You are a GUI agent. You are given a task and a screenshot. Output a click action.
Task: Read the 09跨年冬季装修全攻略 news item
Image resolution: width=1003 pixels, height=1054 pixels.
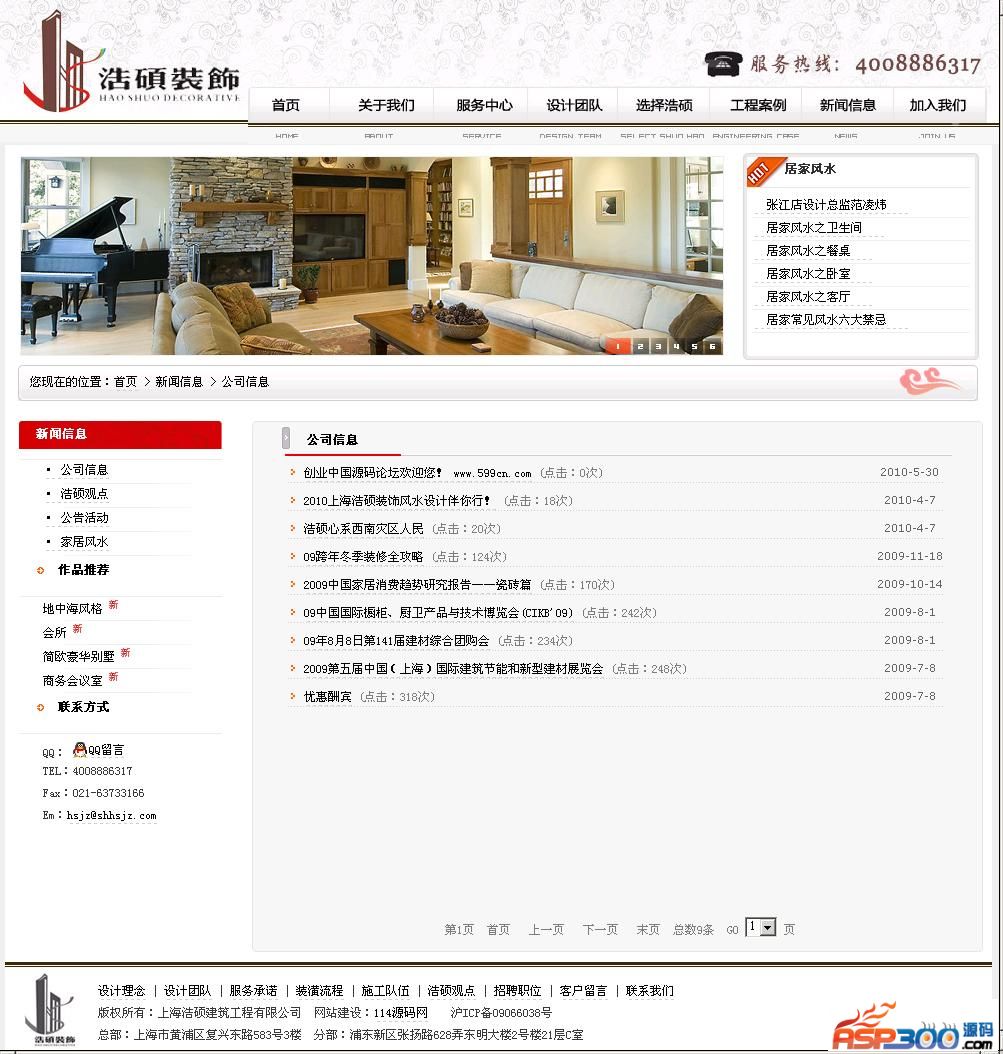pyautogui.click(x=363, y=556)
